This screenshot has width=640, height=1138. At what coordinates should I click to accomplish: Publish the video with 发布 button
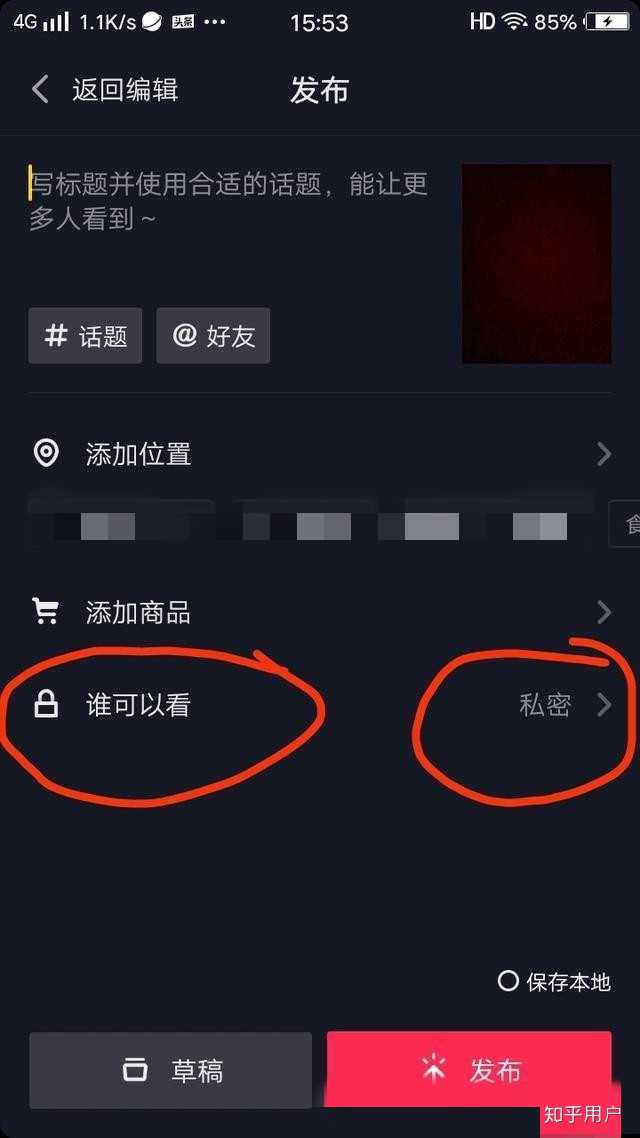pos(468,1071)
